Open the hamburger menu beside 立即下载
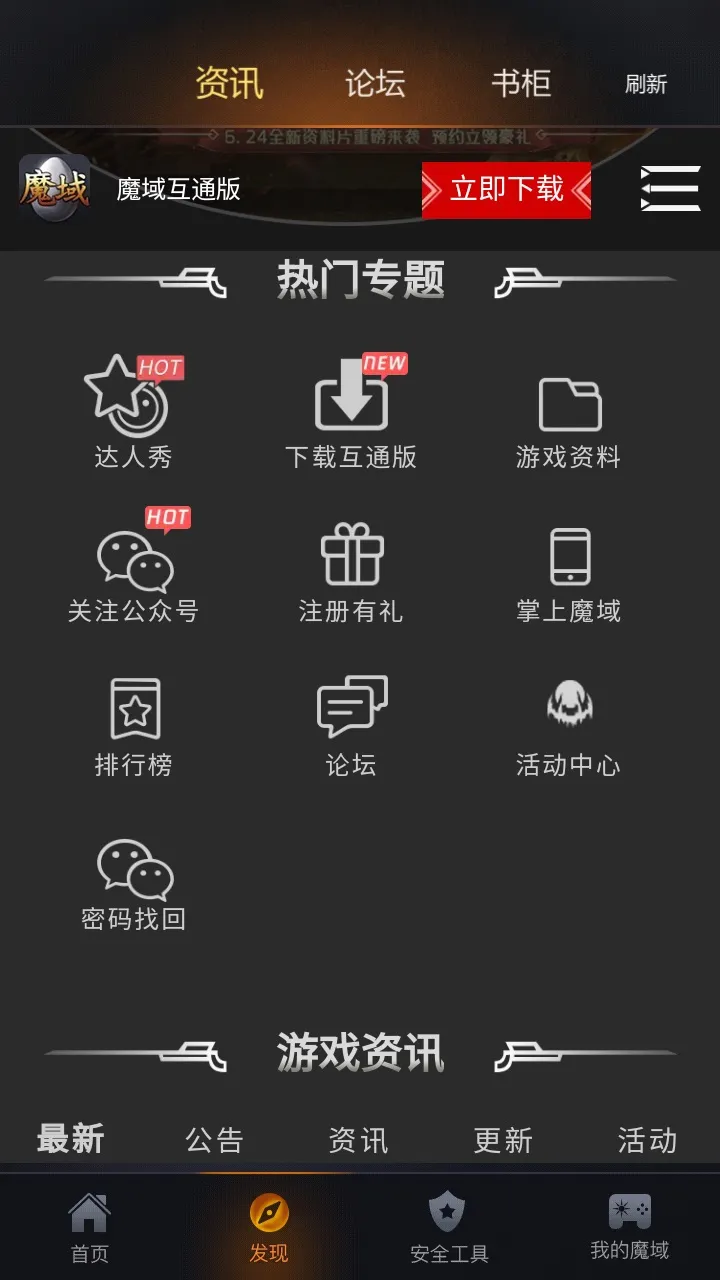The image size is (720, 1280). tap(670, 189)
